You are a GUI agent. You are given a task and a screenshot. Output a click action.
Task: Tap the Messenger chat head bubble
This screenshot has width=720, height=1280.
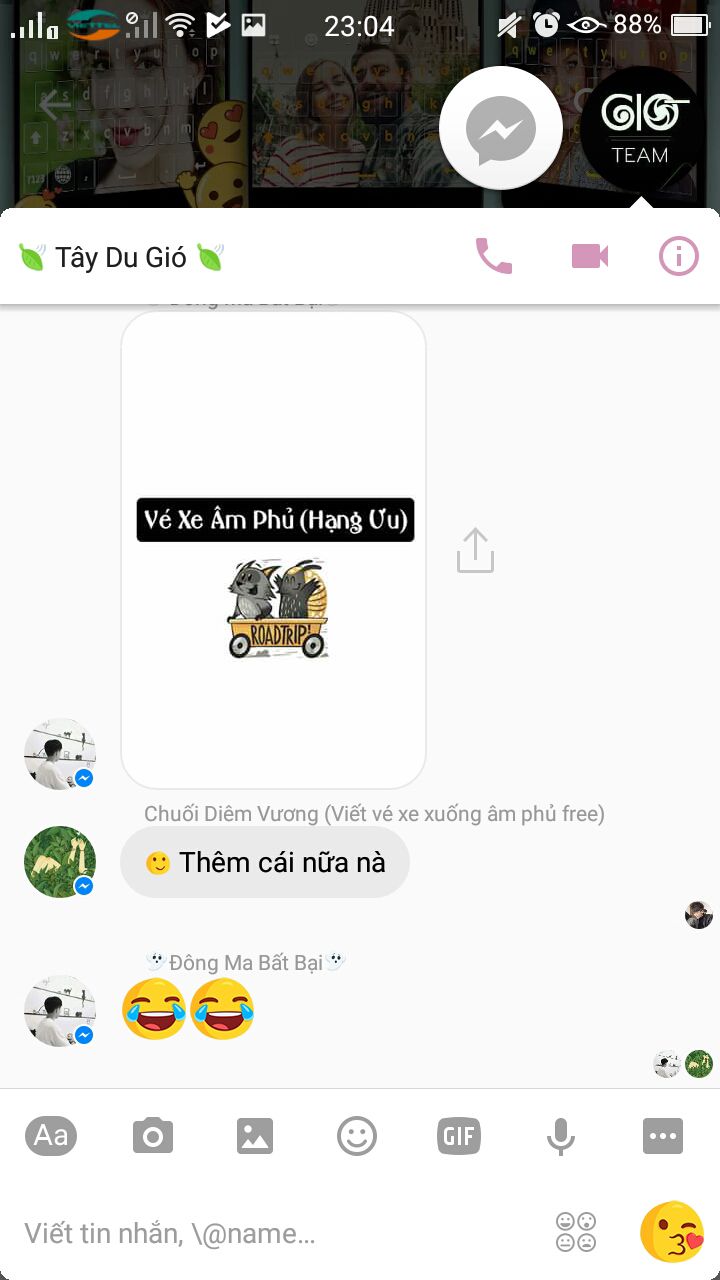pos(501,129)
